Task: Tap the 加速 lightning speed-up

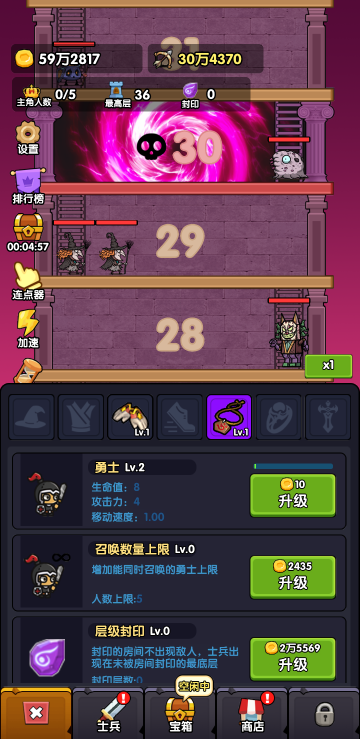Action: [x=28, y=329]
